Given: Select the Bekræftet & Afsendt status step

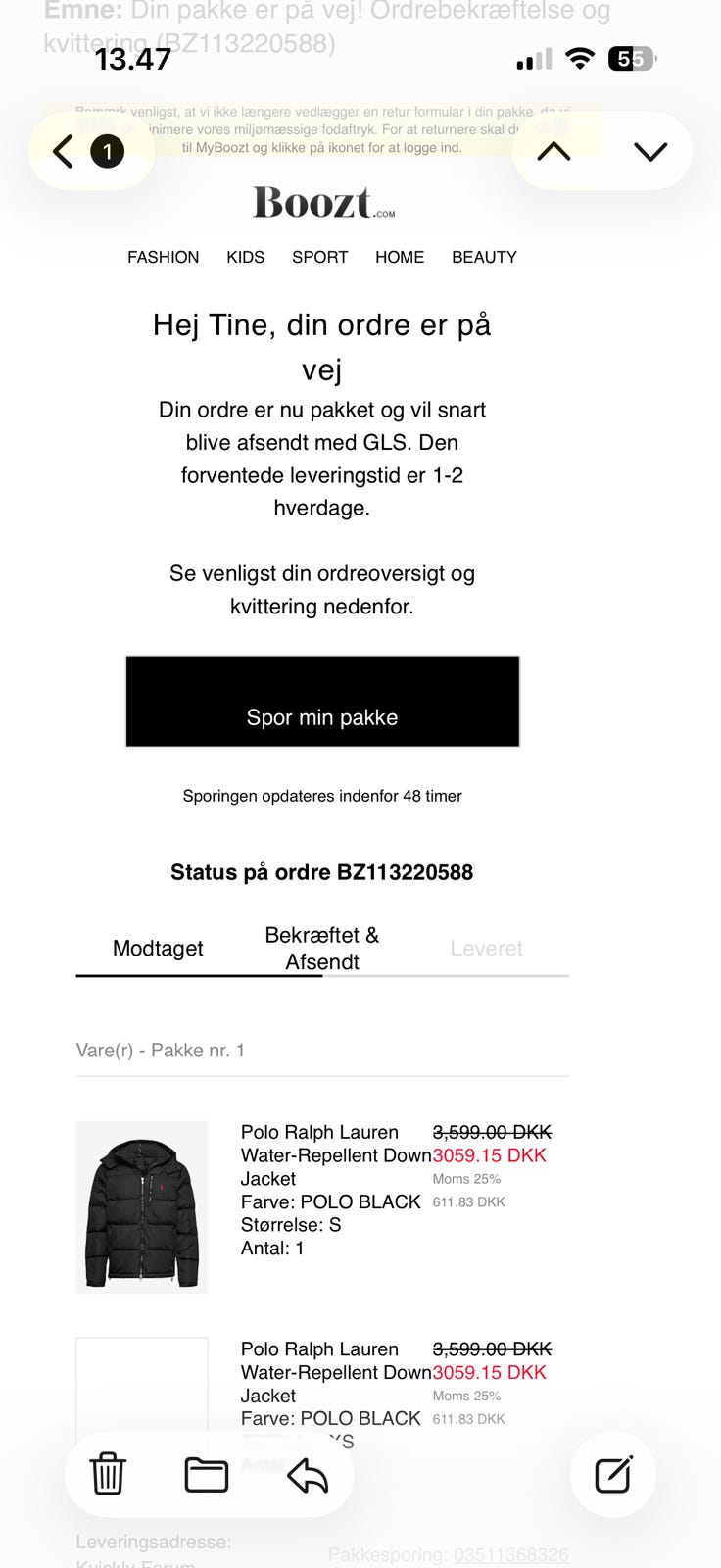Looking at the screenshot, I should click(x=323, y=948).
